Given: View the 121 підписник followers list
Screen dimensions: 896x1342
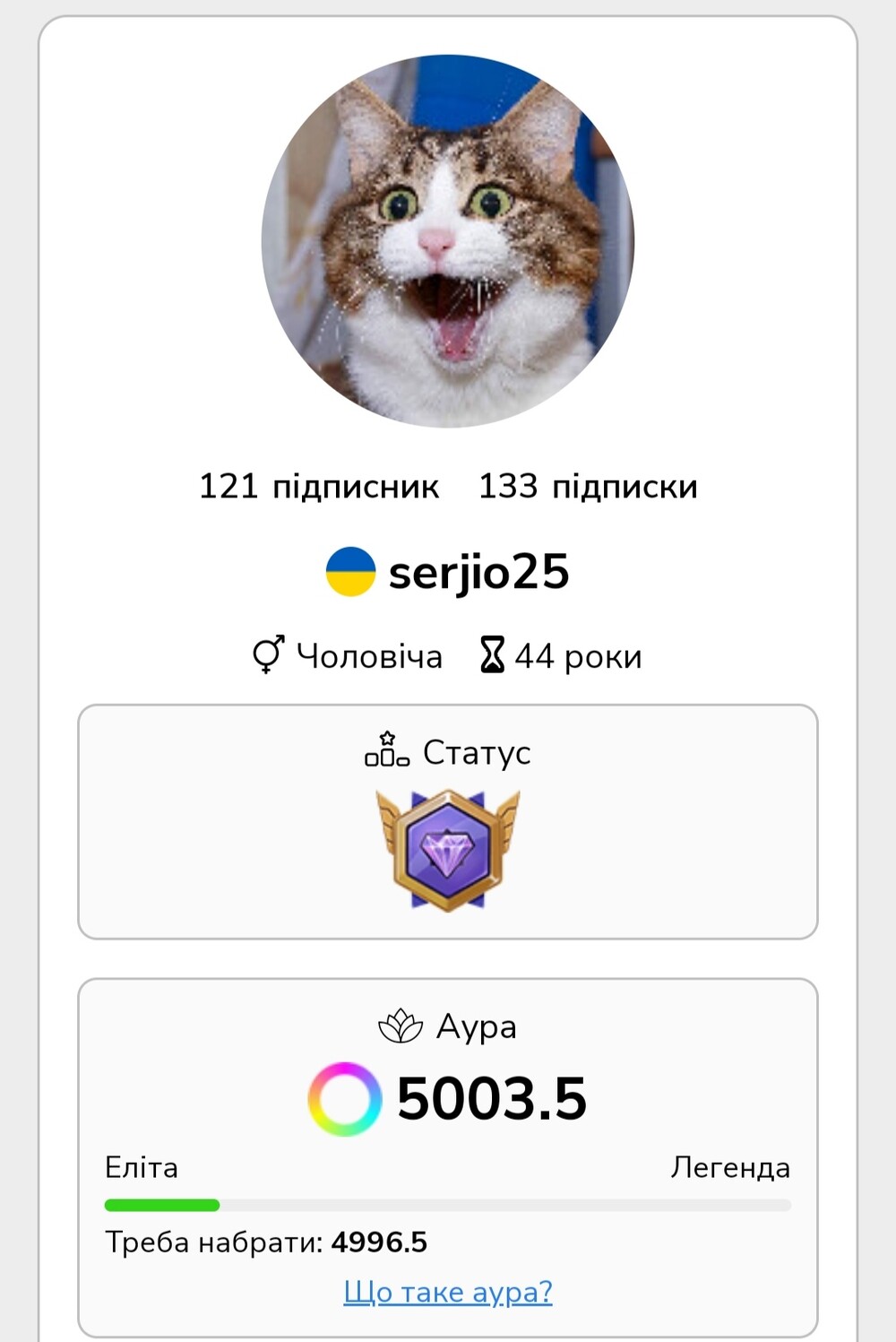Looking at the screenshot, I should click(x=319, y=486).
